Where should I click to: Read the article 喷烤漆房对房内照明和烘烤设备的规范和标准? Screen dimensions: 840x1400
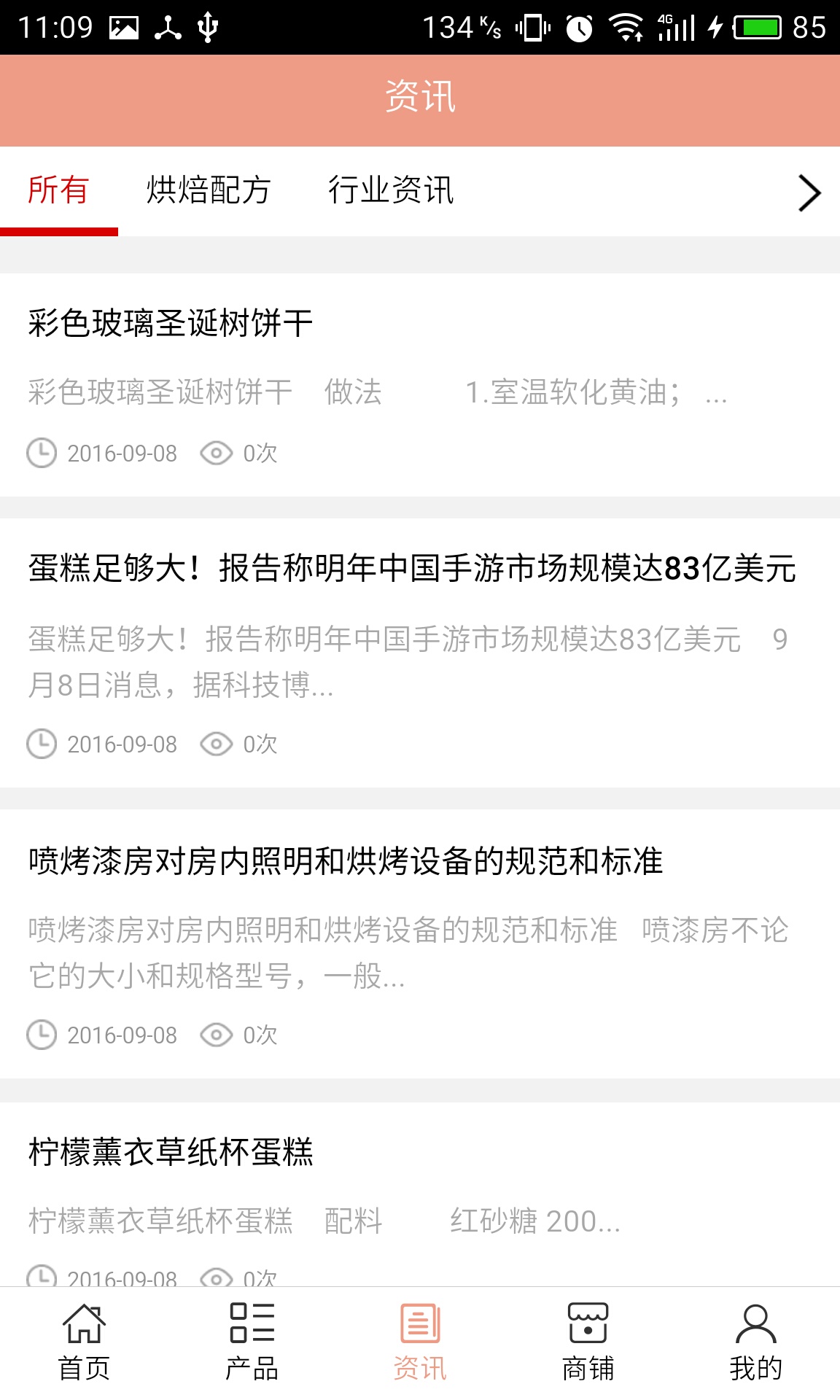pyautogui.click(x=346, y=861)
